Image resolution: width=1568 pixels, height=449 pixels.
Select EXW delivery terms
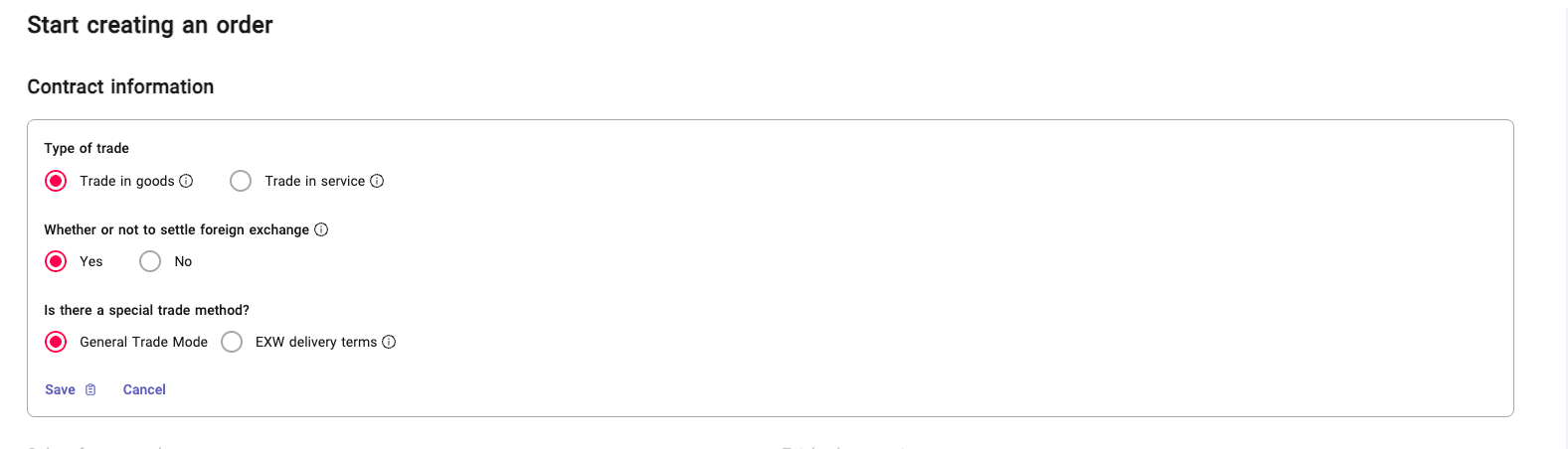coord(232,342)
